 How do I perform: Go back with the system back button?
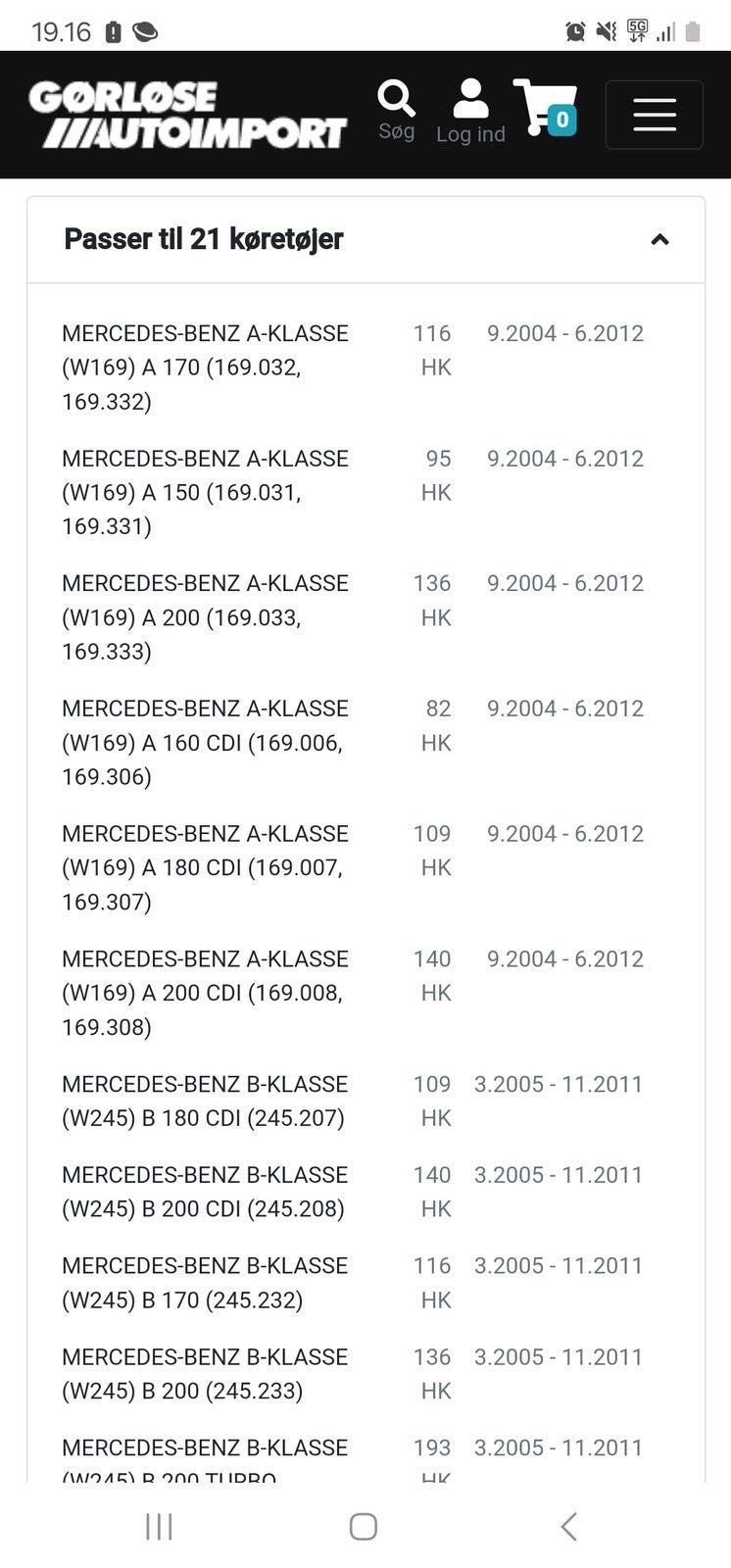pyautogui.click(x=568, y=1526)
